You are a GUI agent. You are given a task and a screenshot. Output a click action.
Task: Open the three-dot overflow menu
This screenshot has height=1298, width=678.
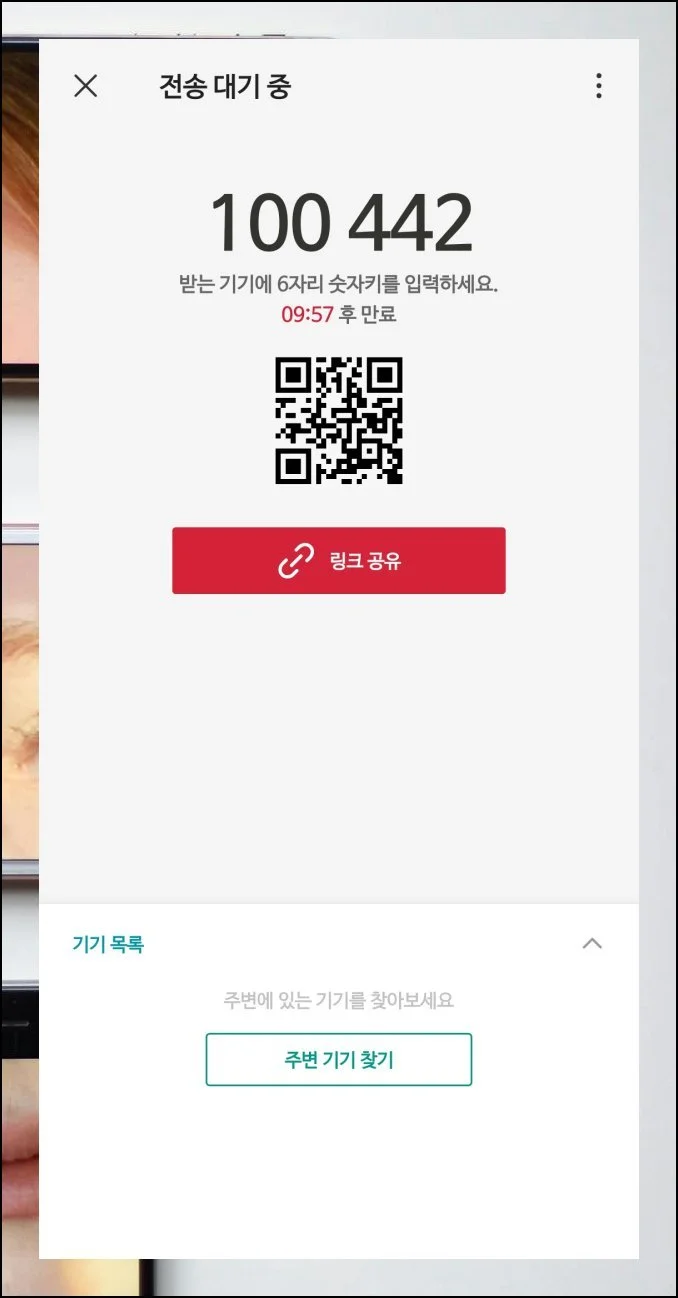click(x=598, y=86)
